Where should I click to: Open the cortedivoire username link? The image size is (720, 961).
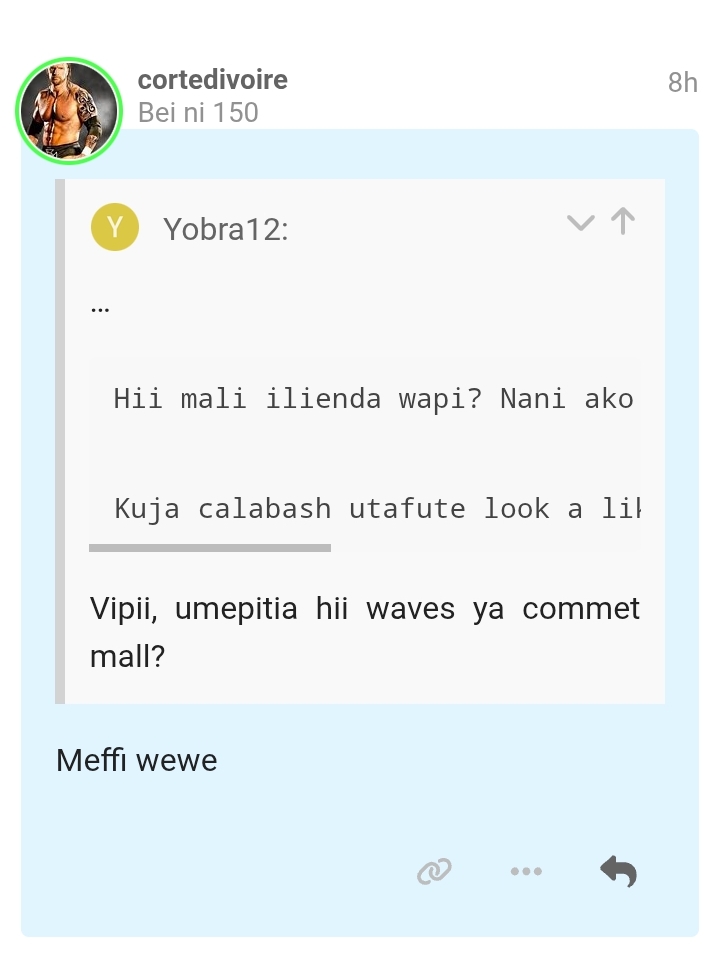pyautogui.click(x=212, y=79)
